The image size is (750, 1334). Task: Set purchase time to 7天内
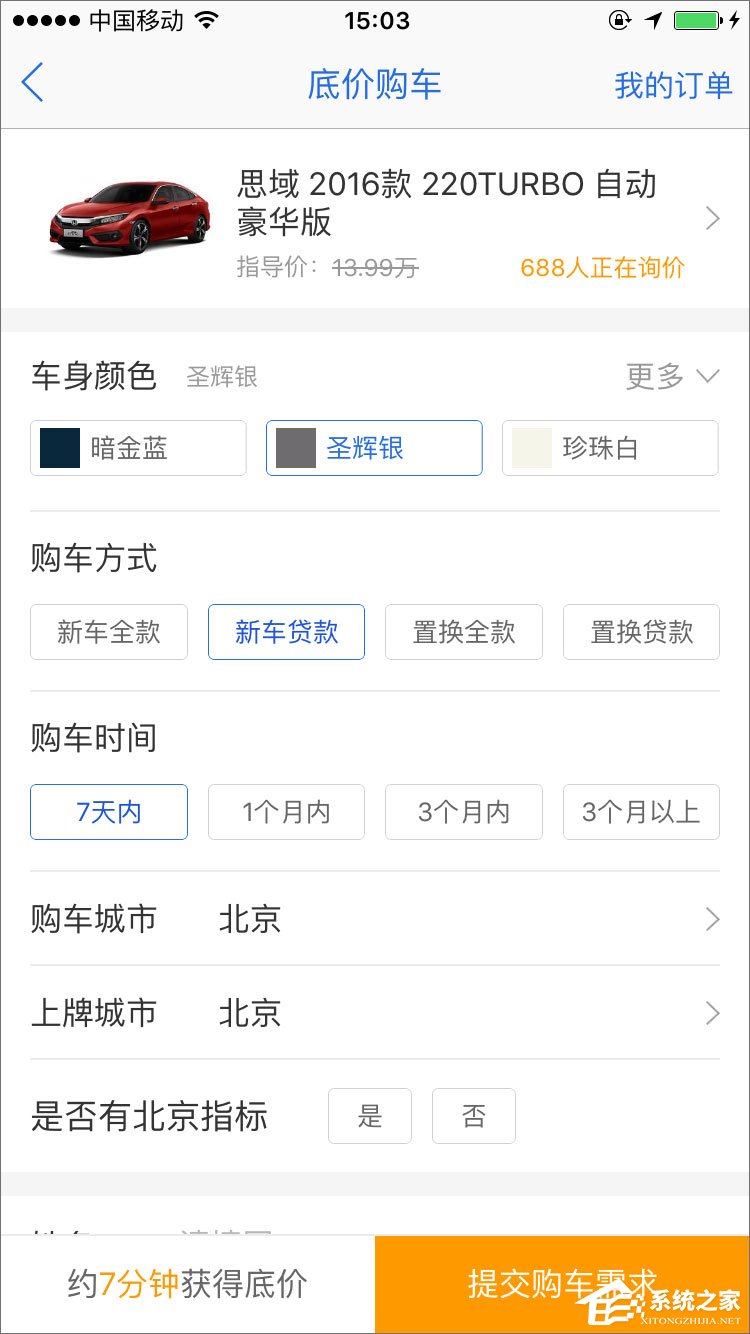(109, 812)
